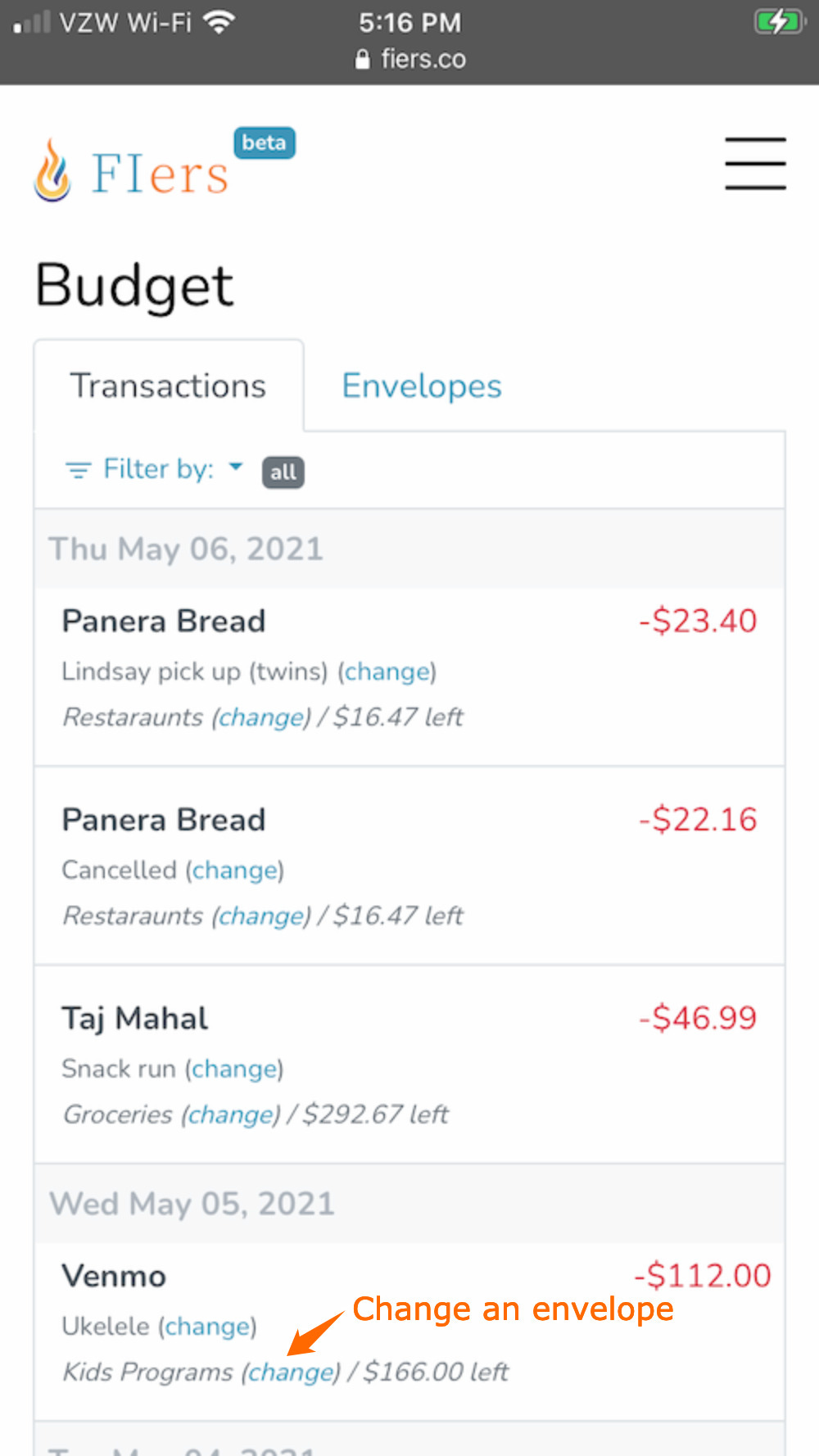Tap the fiers.co address bar

(x=410, y=59)
